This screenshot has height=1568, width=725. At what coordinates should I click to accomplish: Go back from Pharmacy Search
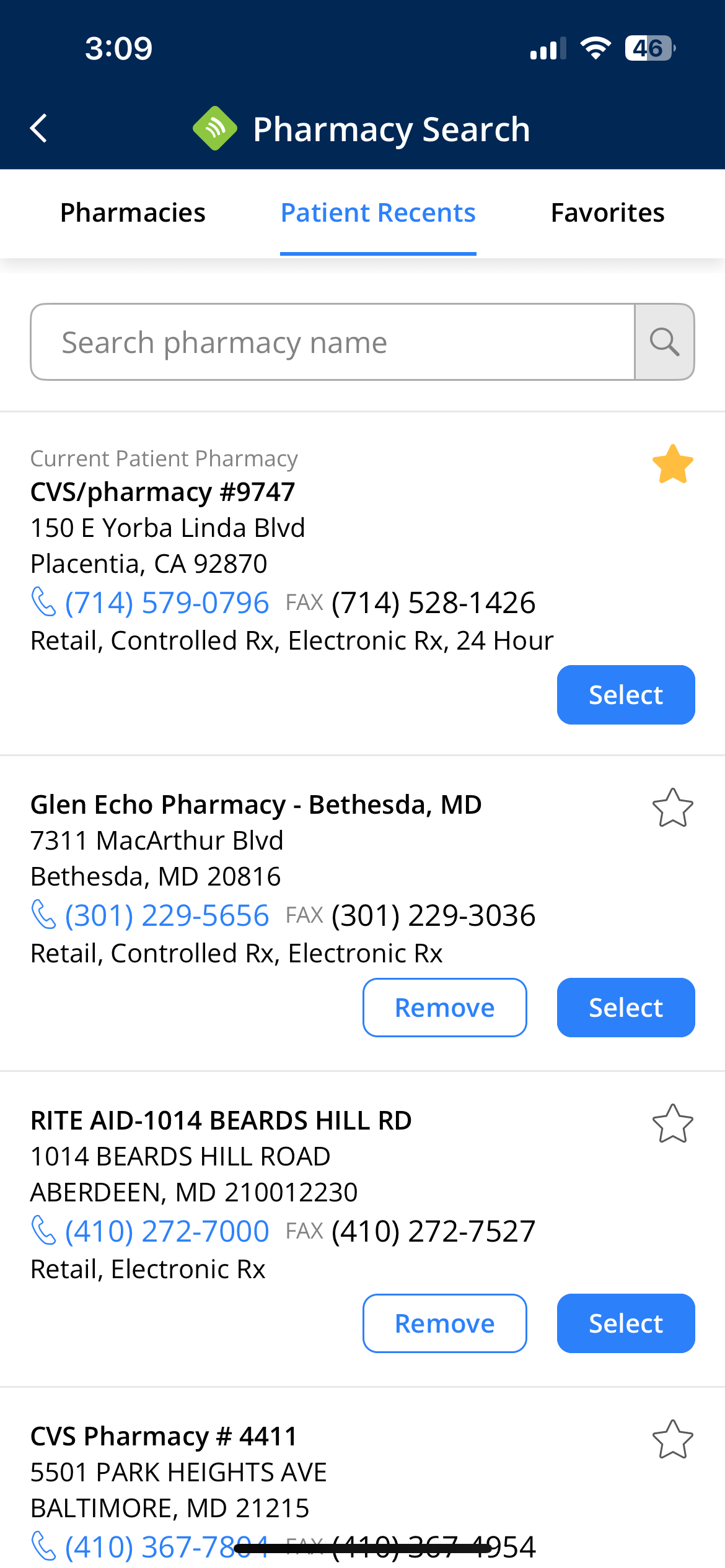click(x=39, y=128)
